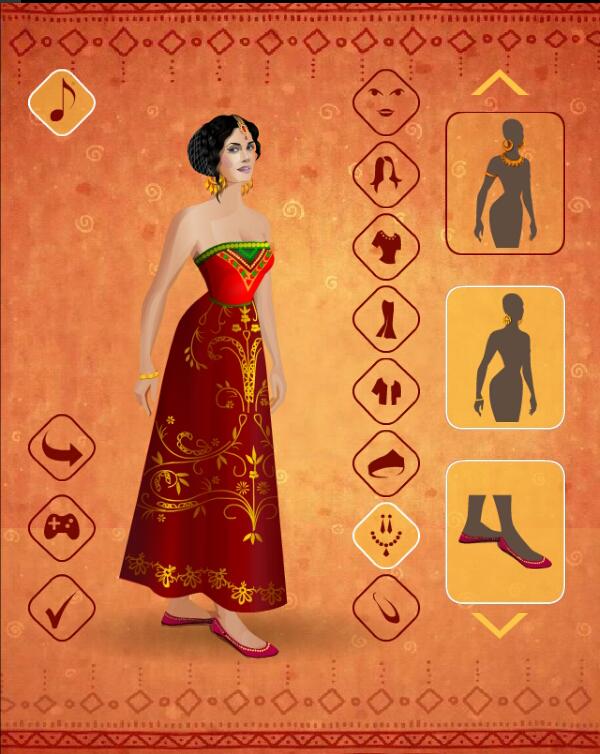Open the shoes category icon

tap(386, 607)
